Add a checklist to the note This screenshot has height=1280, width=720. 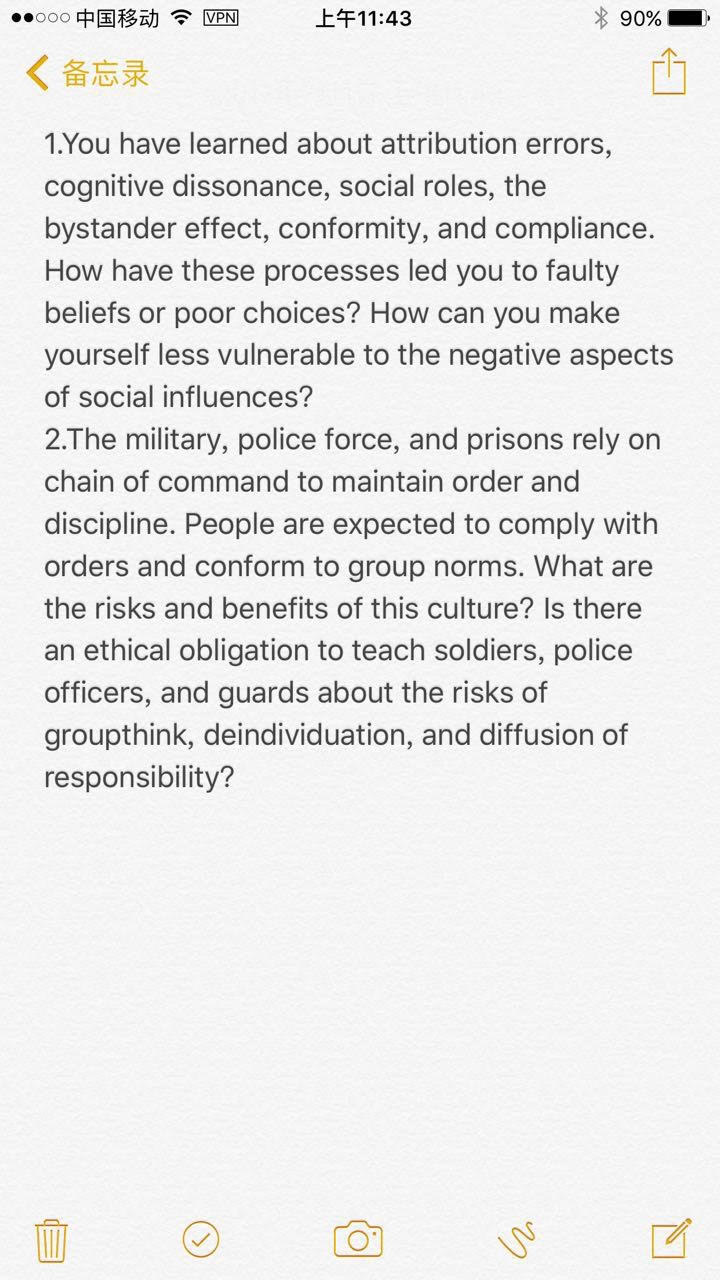[201, 1240]
